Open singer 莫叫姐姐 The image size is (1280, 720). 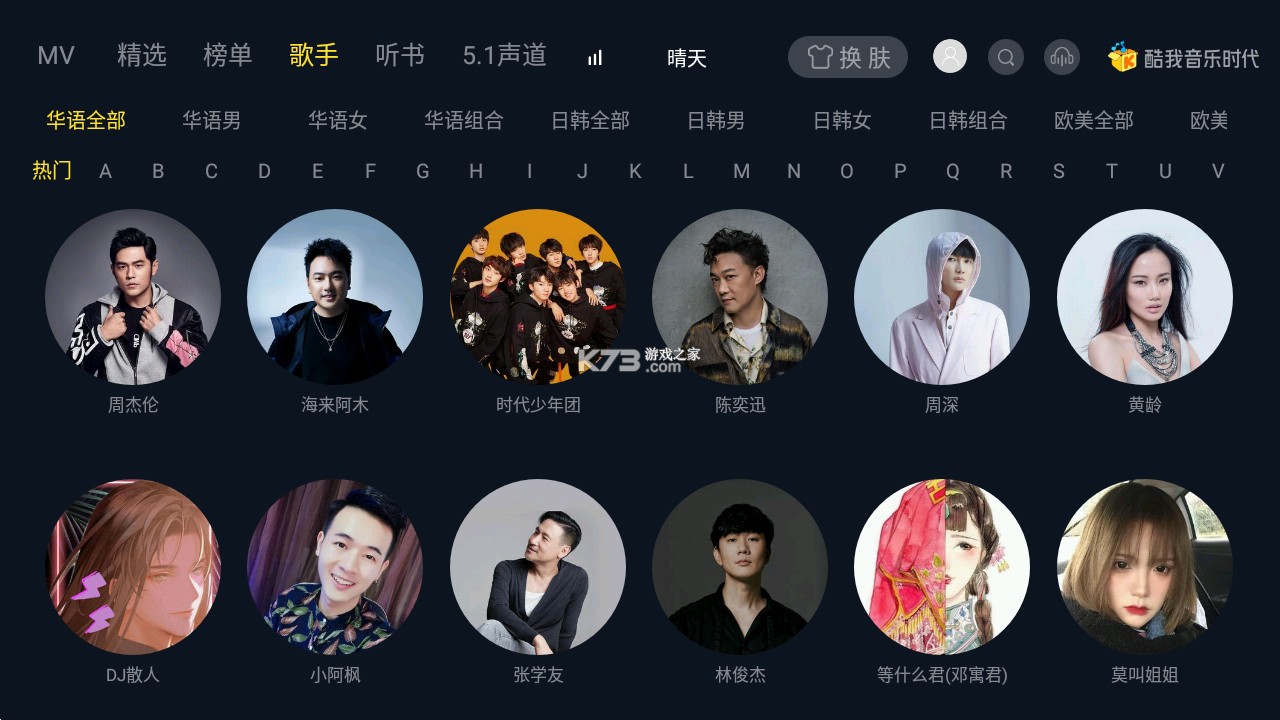pyautogui.click(x=1144, y=567)
